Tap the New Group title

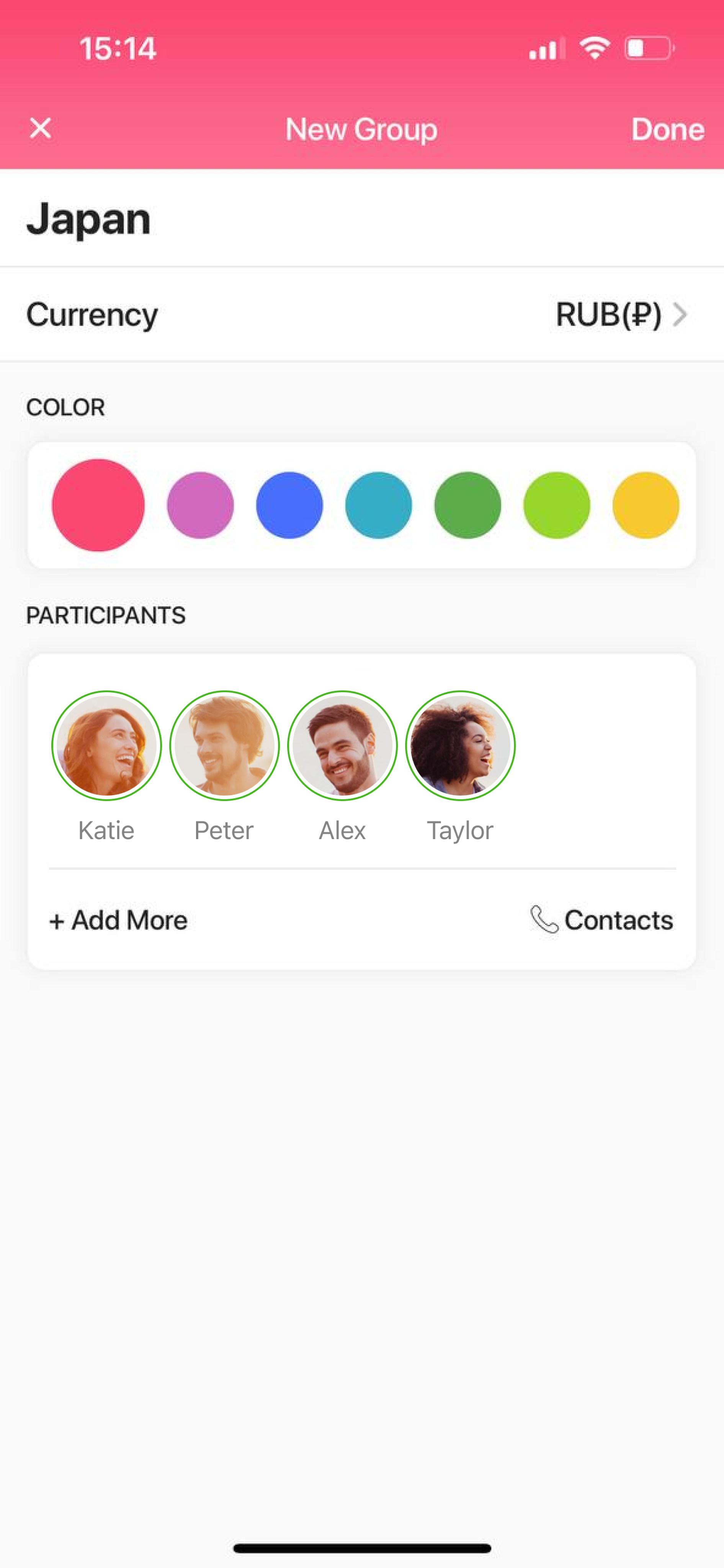(x=361, y=129)
